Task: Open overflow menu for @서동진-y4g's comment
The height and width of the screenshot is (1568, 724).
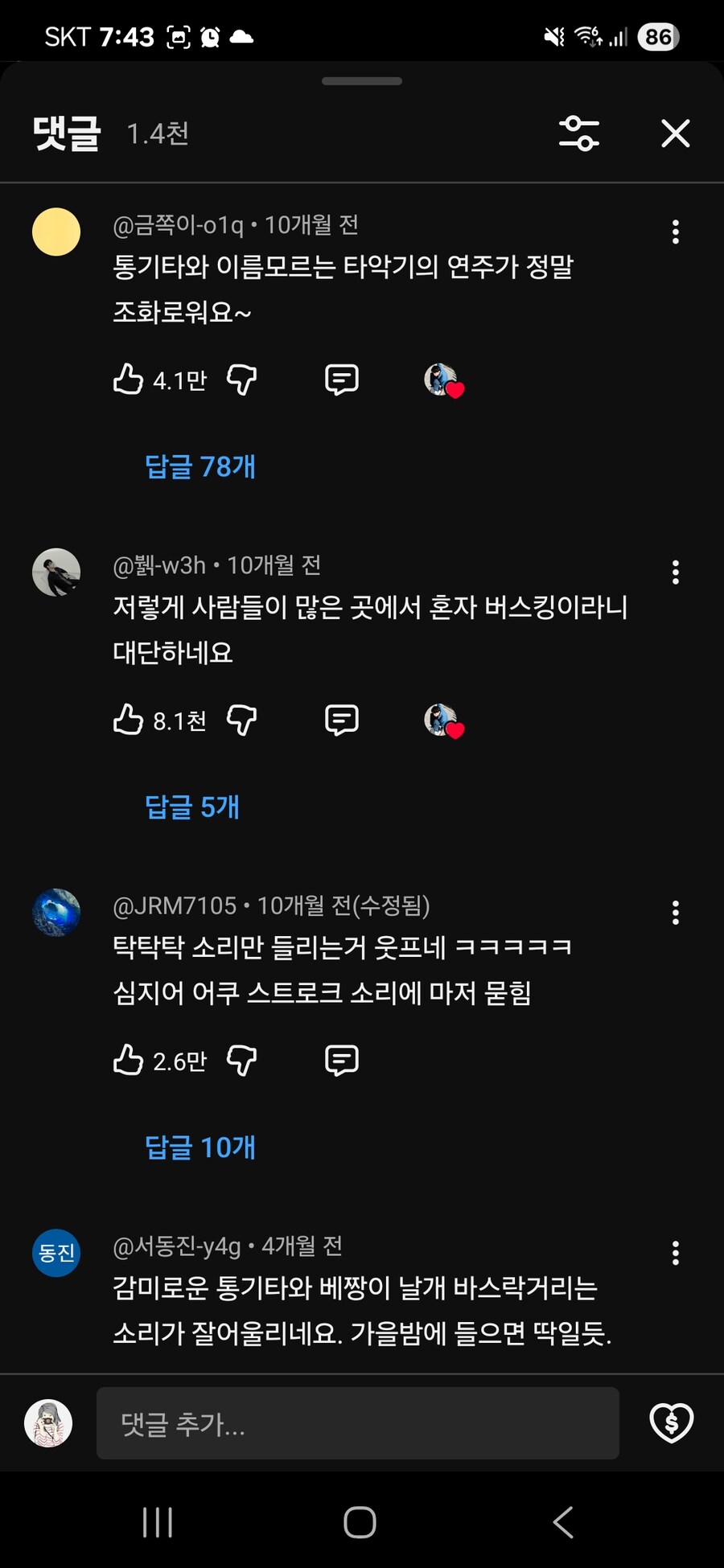Action: [x=675, y=1253]
